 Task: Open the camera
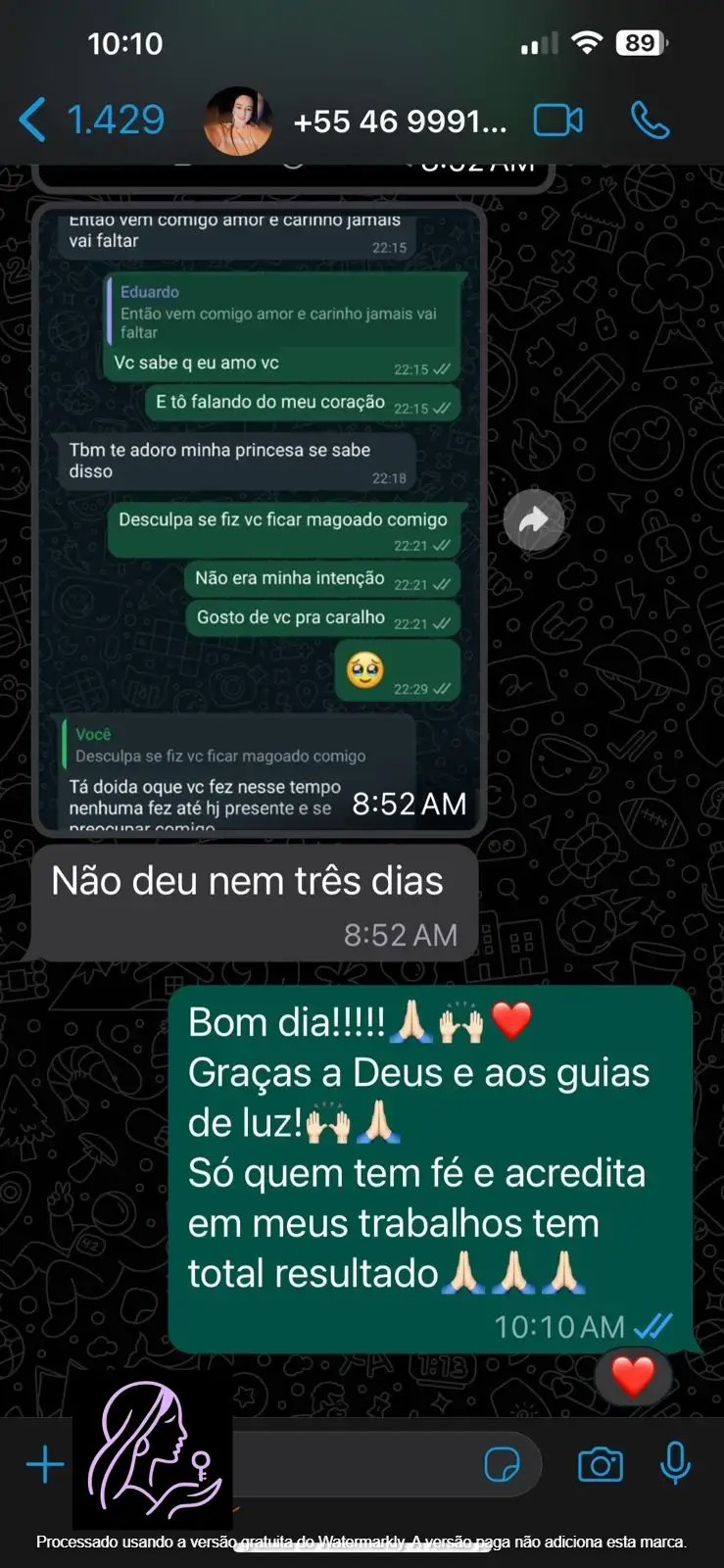point(601,1464)
